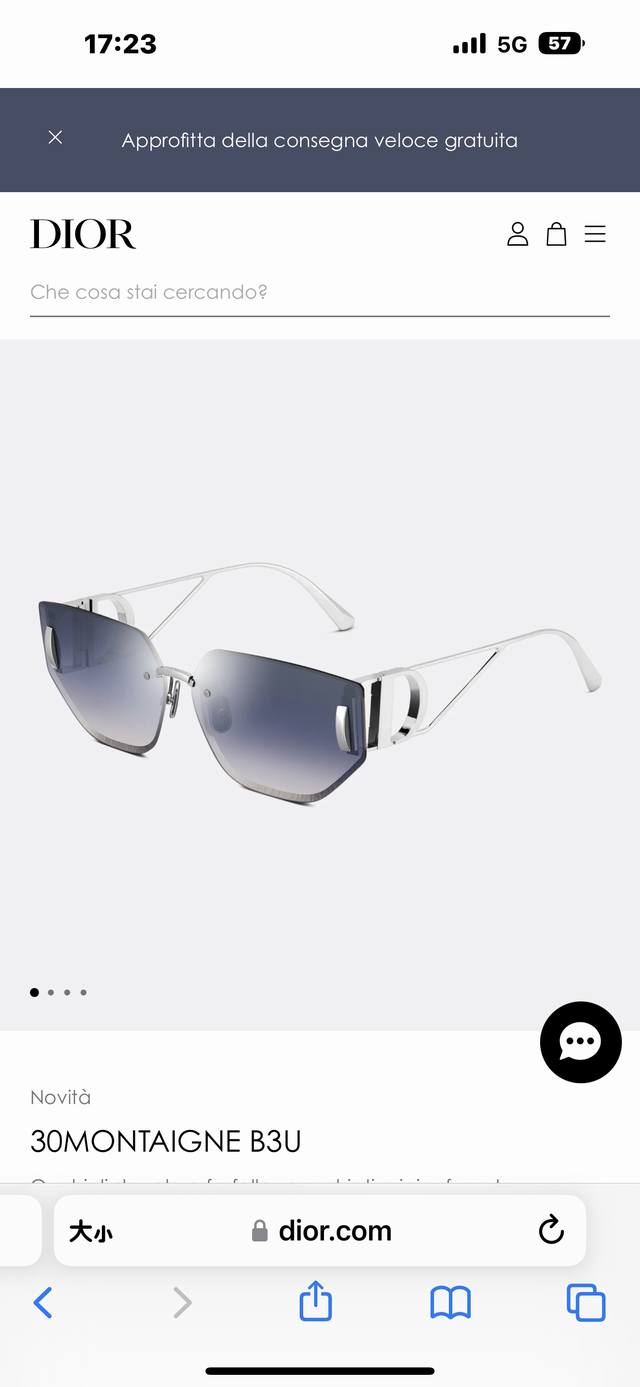640x1387 pixels.
Task: Open the shopping bag
Action: [x=556, y=234]
